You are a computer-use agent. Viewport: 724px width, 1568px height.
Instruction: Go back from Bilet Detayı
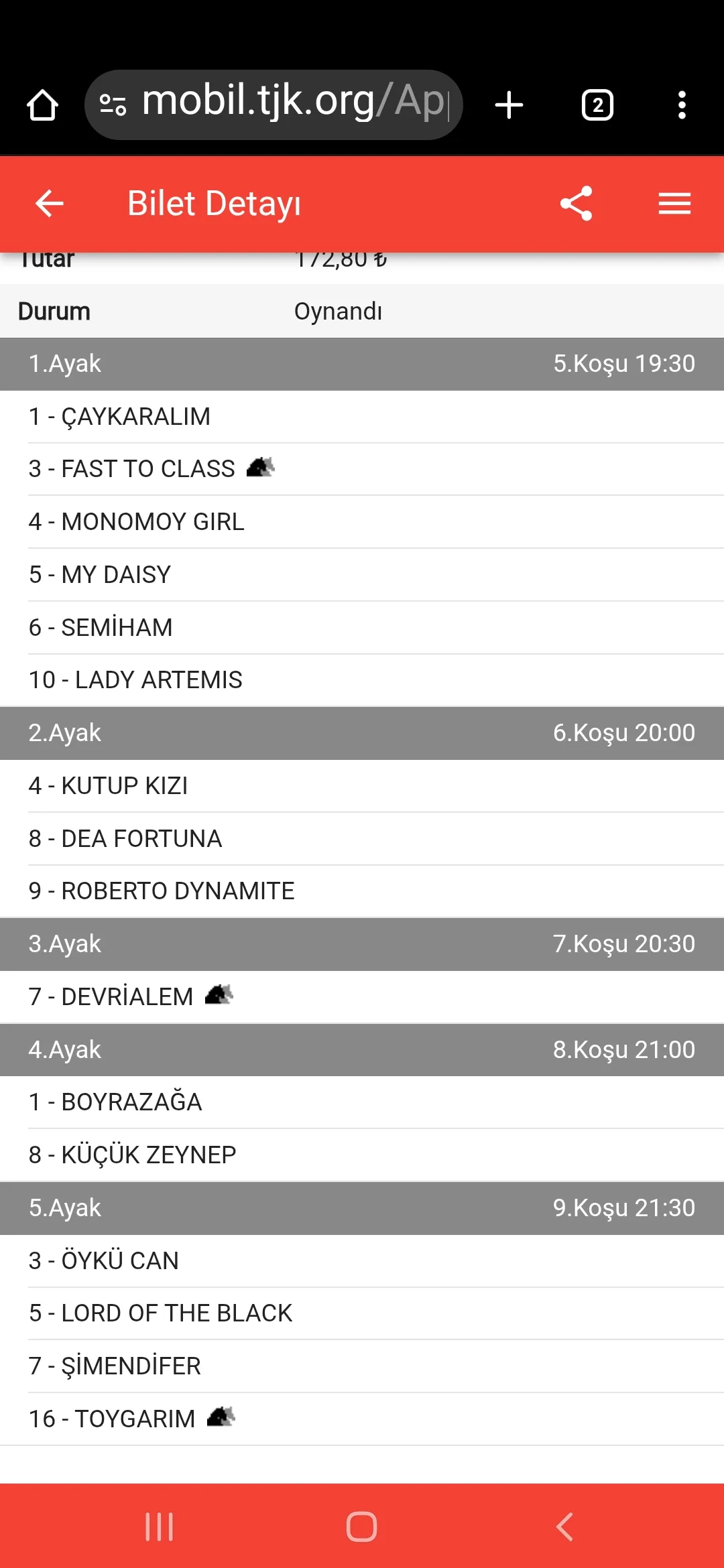click(49, 204)
